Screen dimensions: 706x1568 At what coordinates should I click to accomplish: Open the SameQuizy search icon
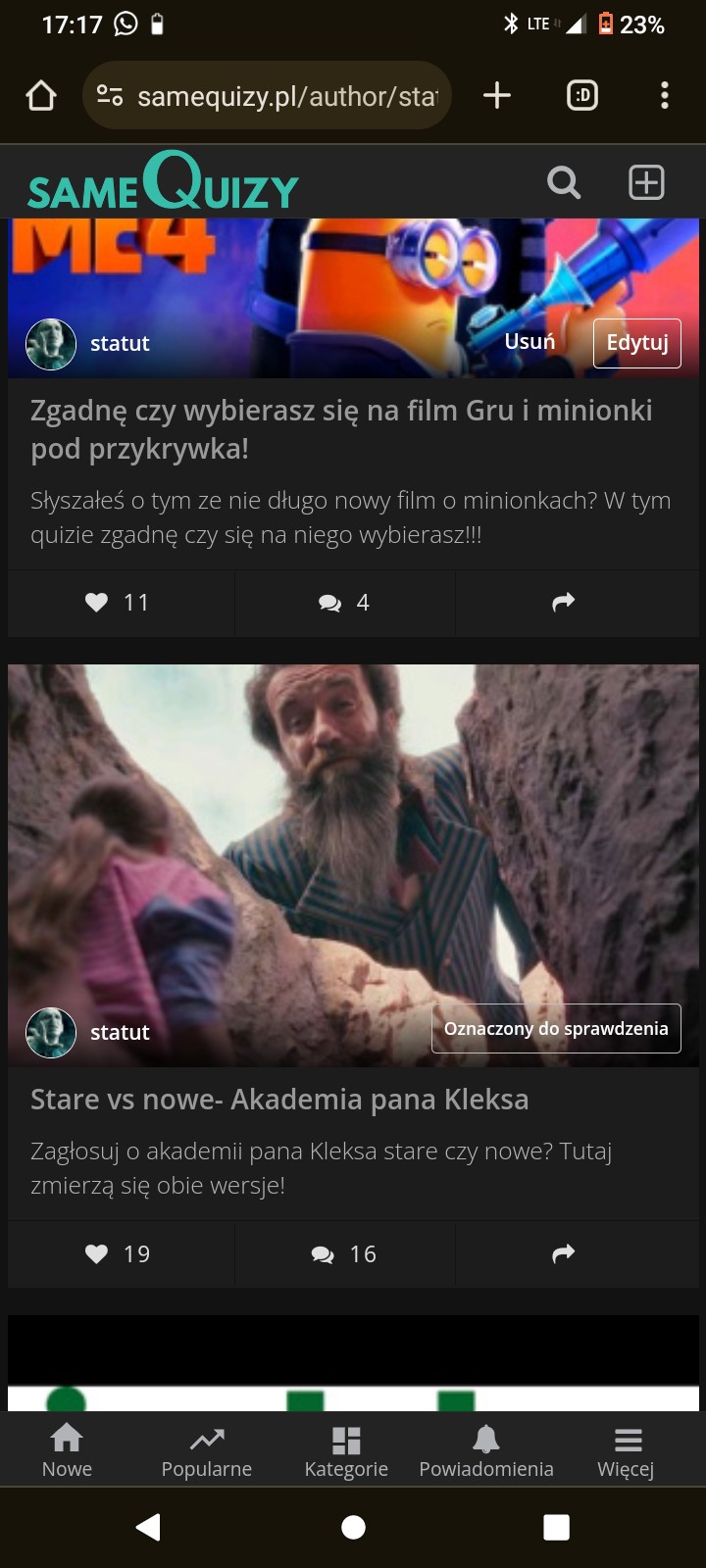[563, 182]
